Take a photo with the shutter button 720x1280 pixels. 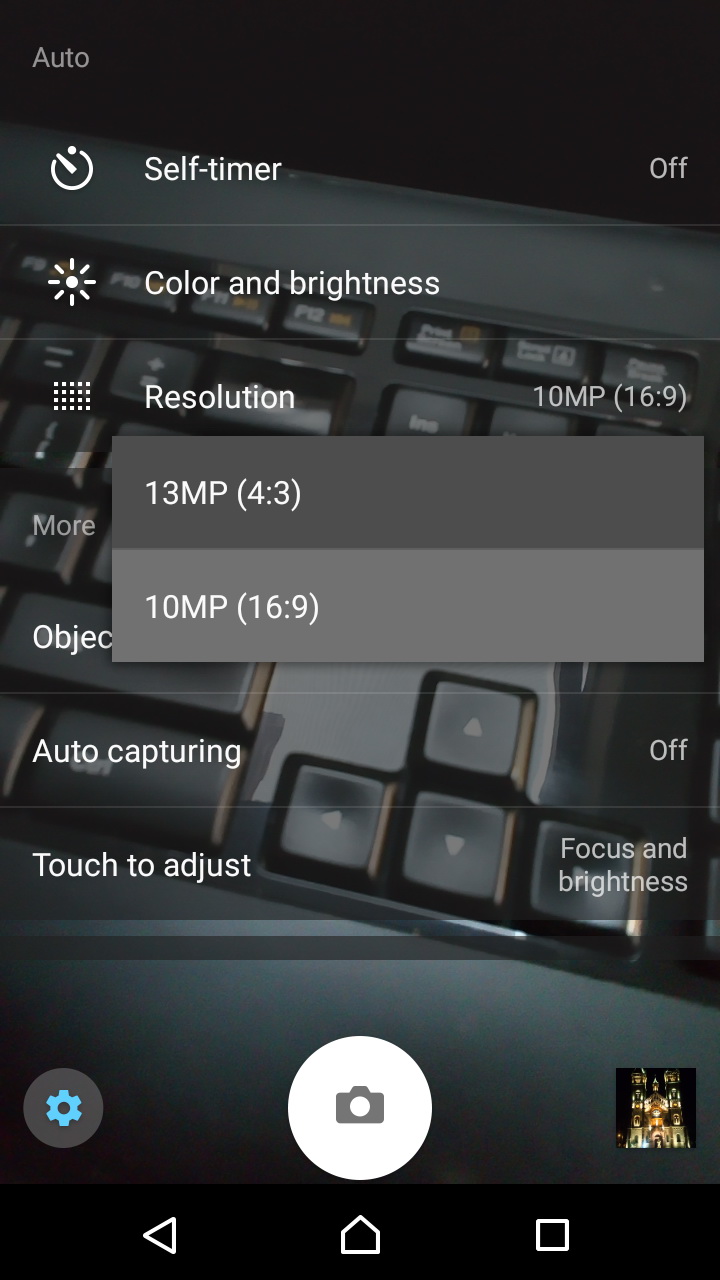pos(360,1108)
